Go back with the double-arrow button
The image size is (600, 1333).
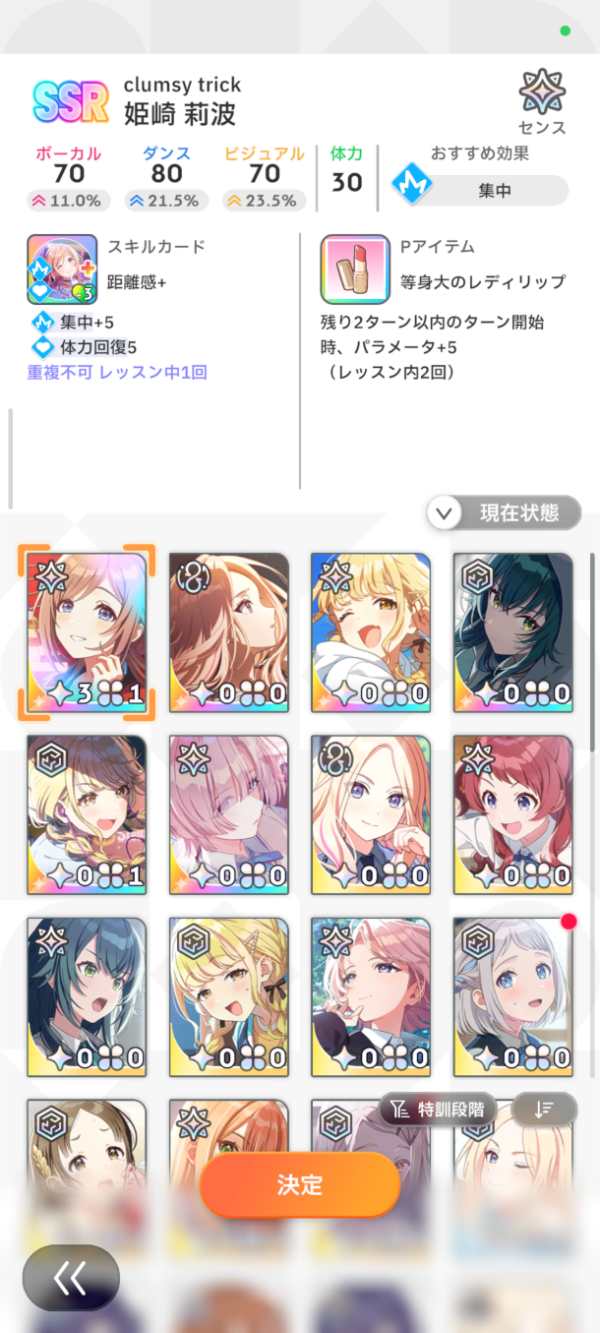[x=71, y=1278]
